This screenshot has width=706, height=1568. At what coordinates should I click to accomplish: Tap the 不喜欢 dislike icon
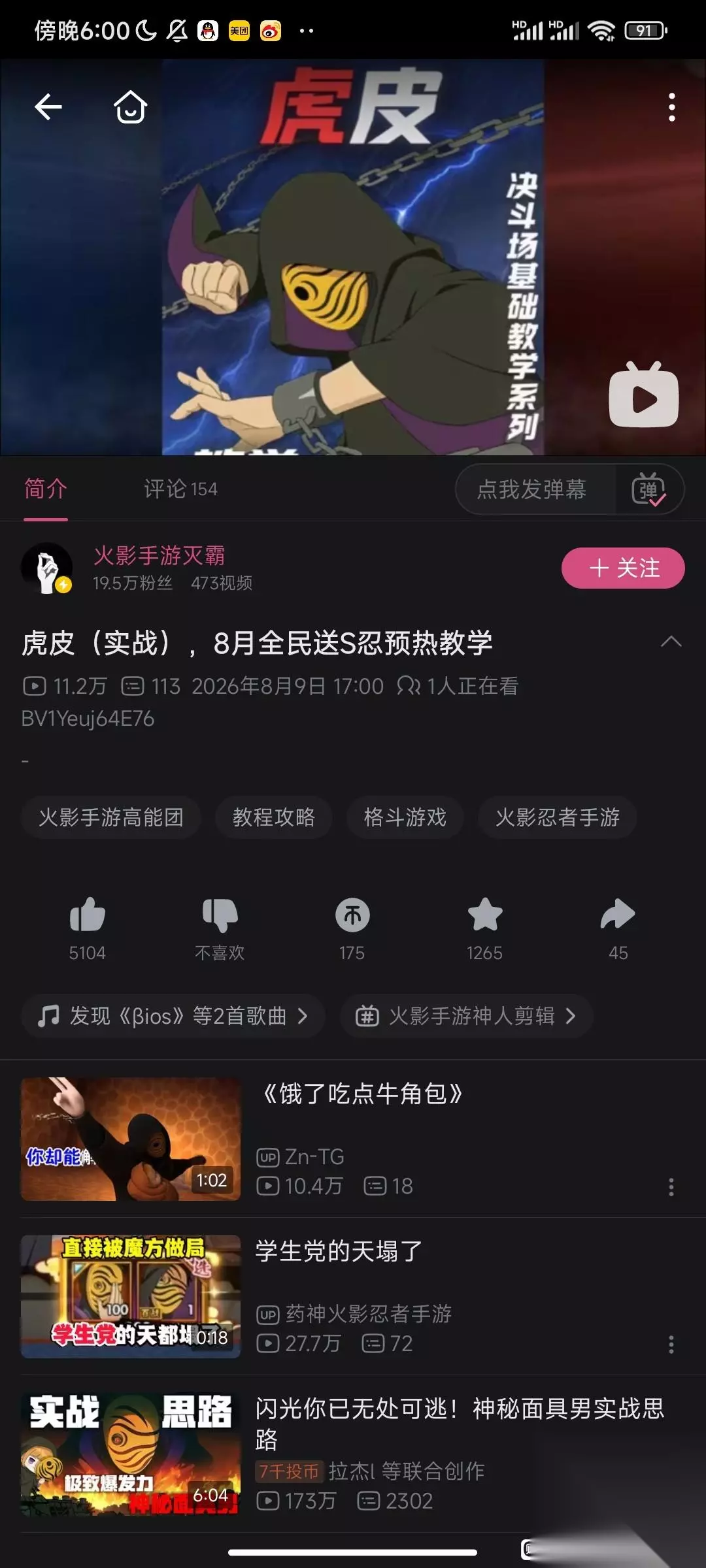coord(220,915)
